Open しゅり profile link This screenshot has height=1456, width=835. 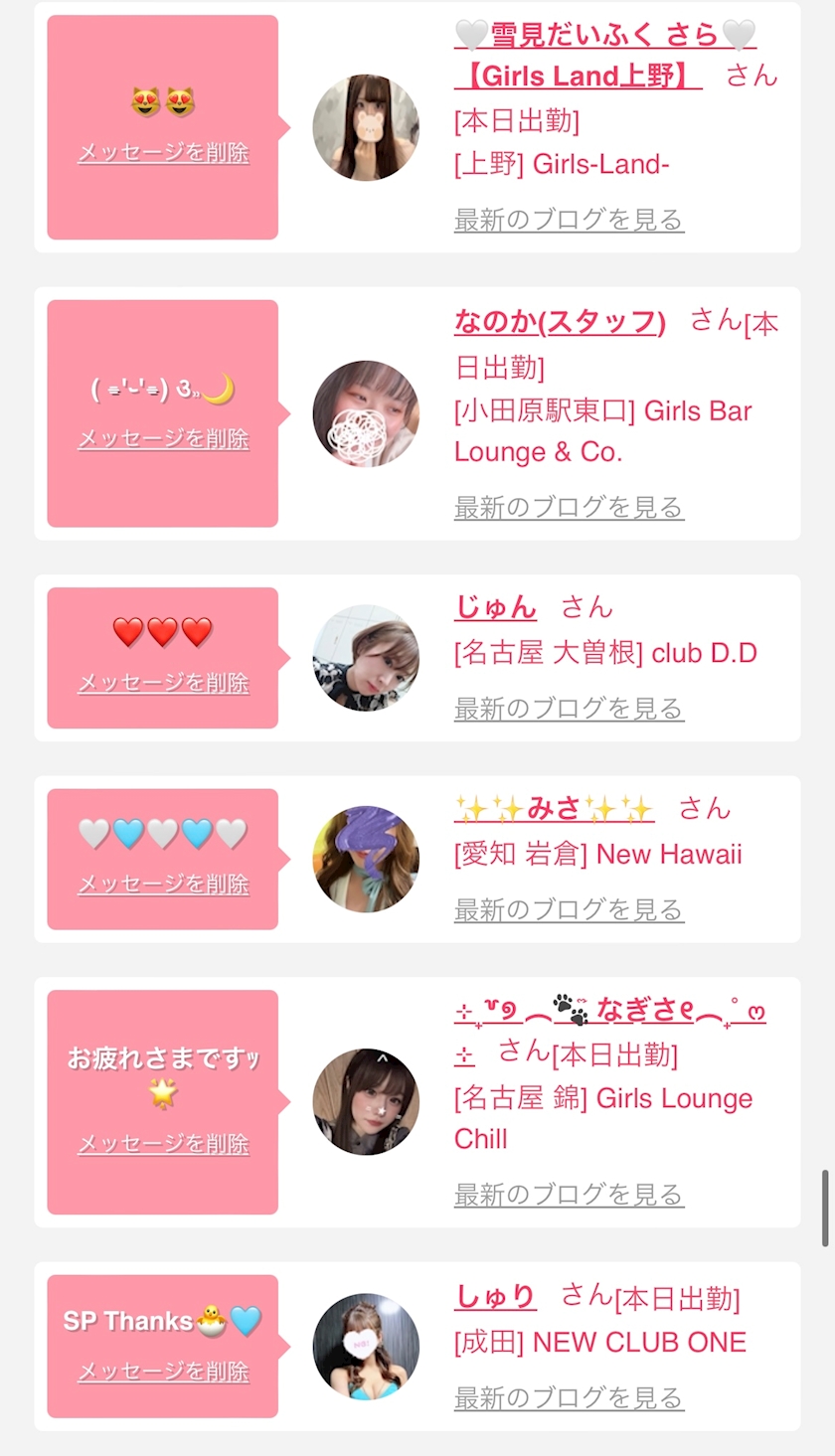(495, 1297)
